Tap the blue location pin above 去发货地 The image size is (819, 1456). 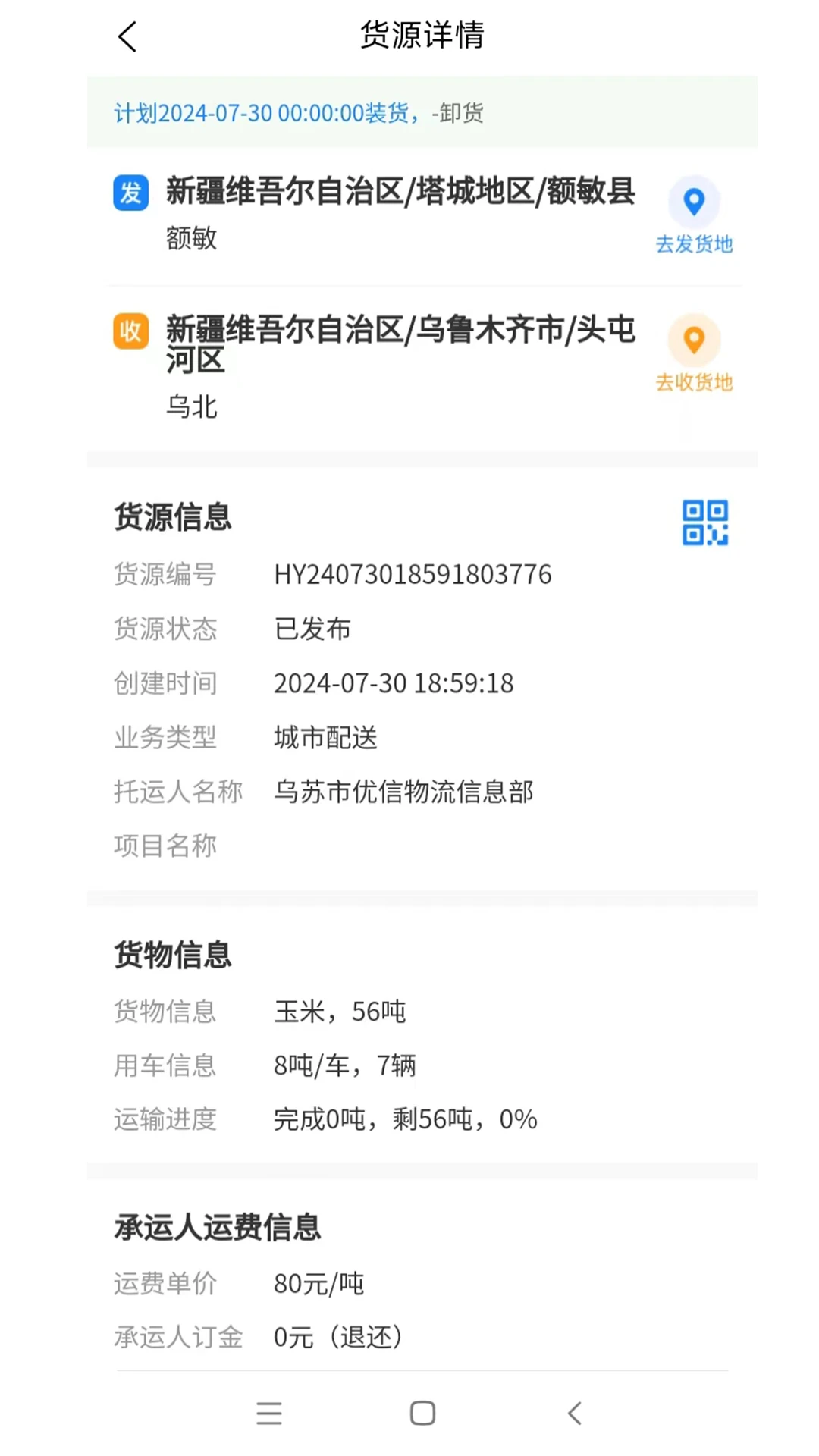pos(692,201)
